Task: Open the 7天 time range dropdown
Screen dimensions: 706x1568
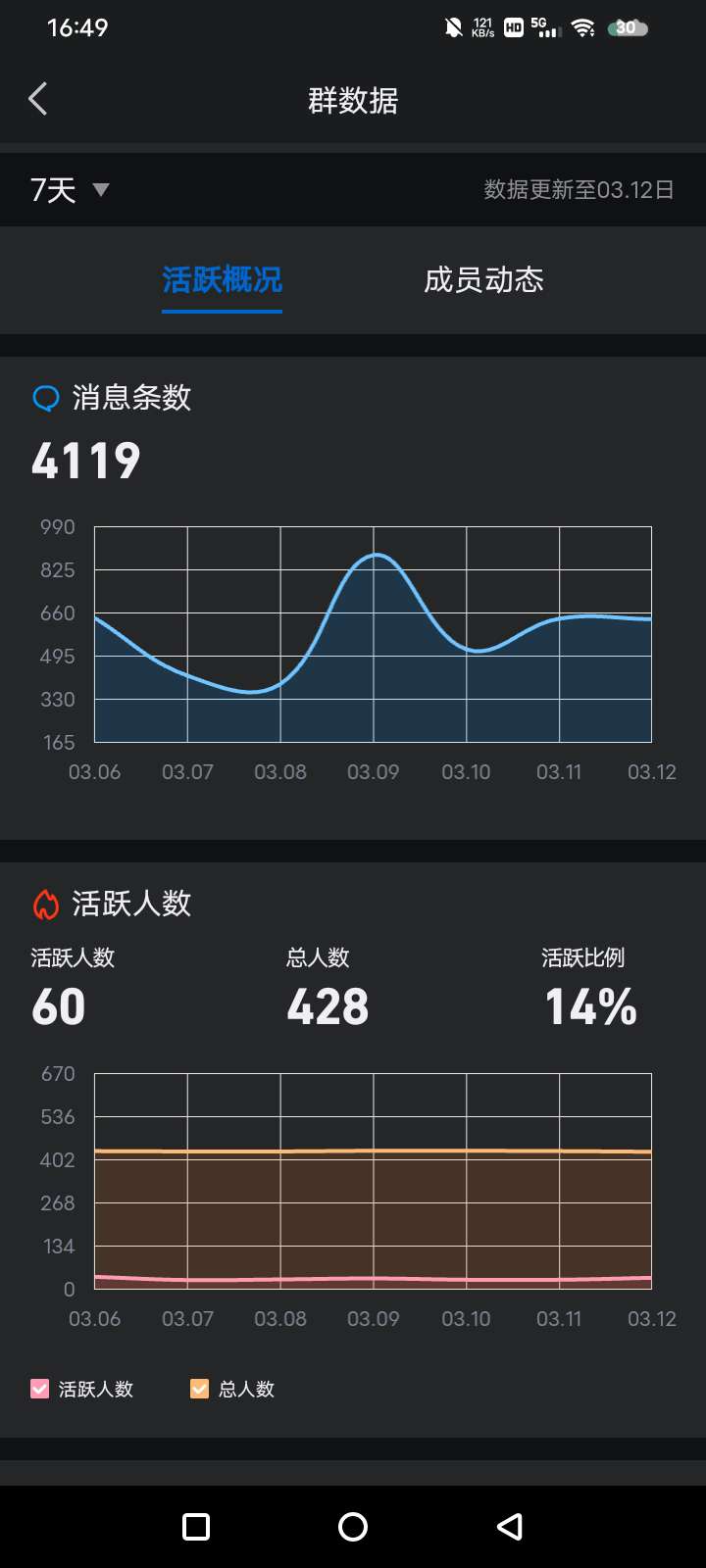Action: [x=70, y=189]
